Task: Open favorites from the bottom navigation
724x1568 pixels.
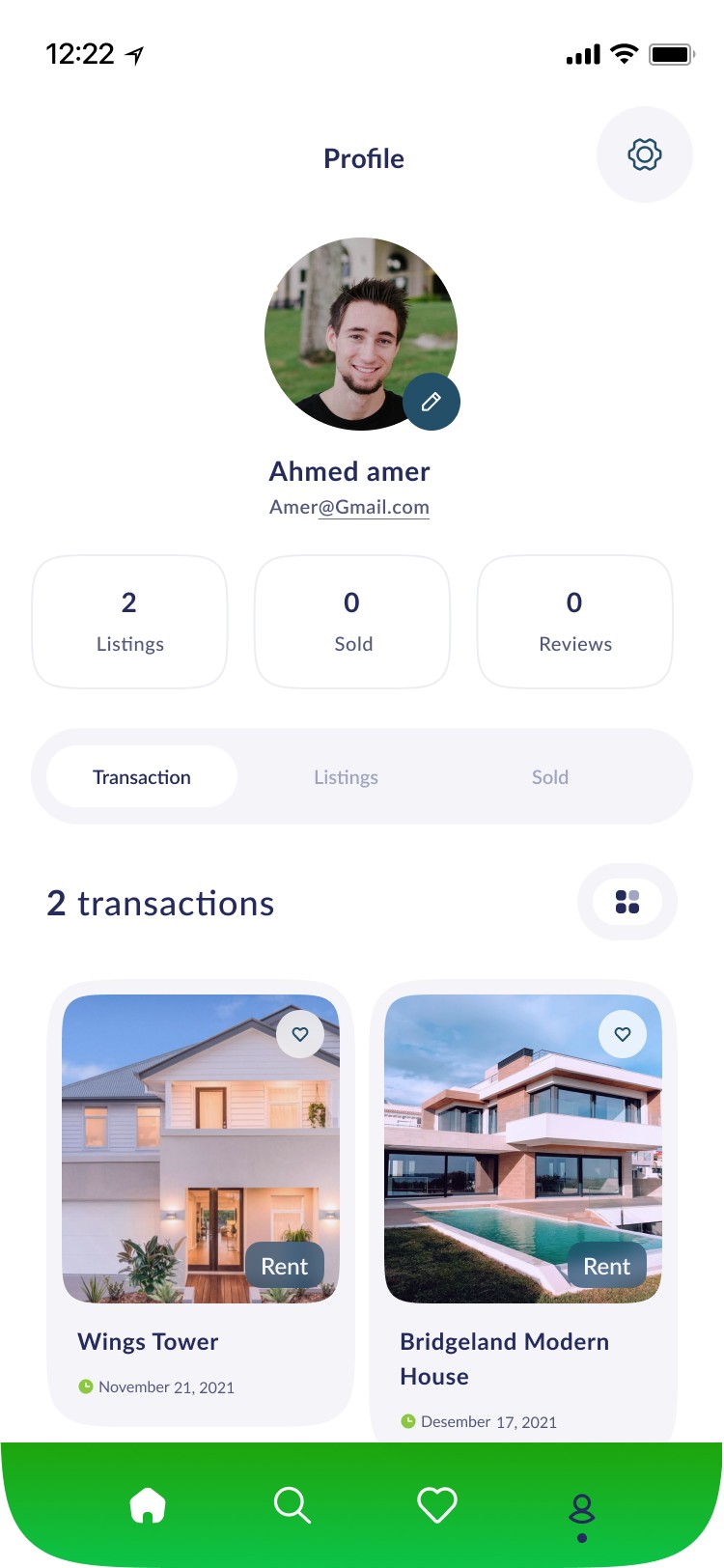Action: click(x=436, y=1505)
